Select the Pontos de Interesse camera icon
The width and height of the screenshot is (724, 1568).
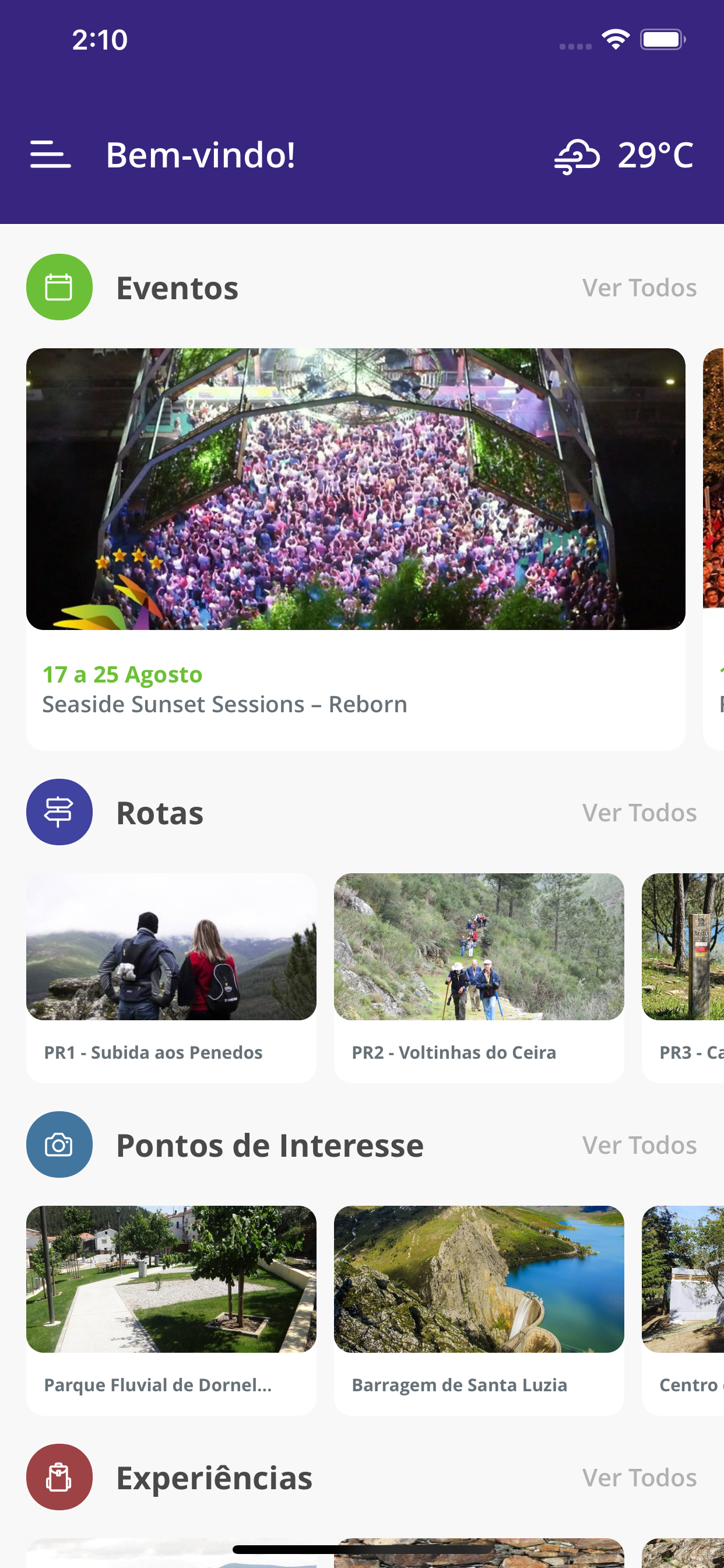(59, 1144)
